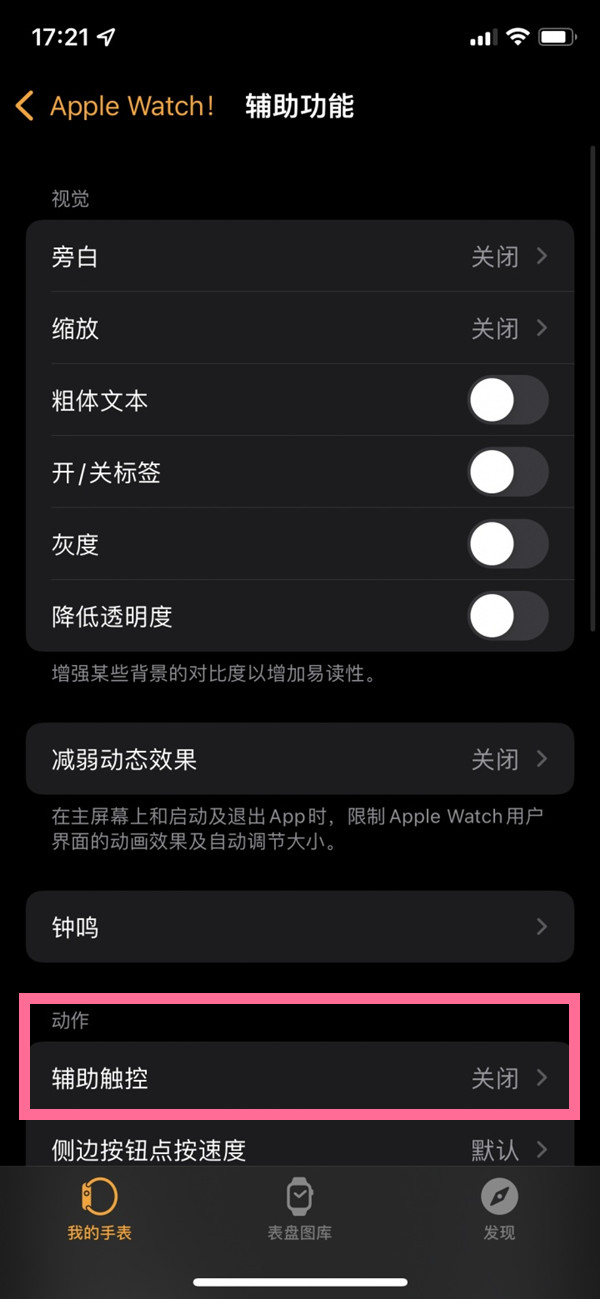Toggle the 灰度 switch

click(508, 545)
